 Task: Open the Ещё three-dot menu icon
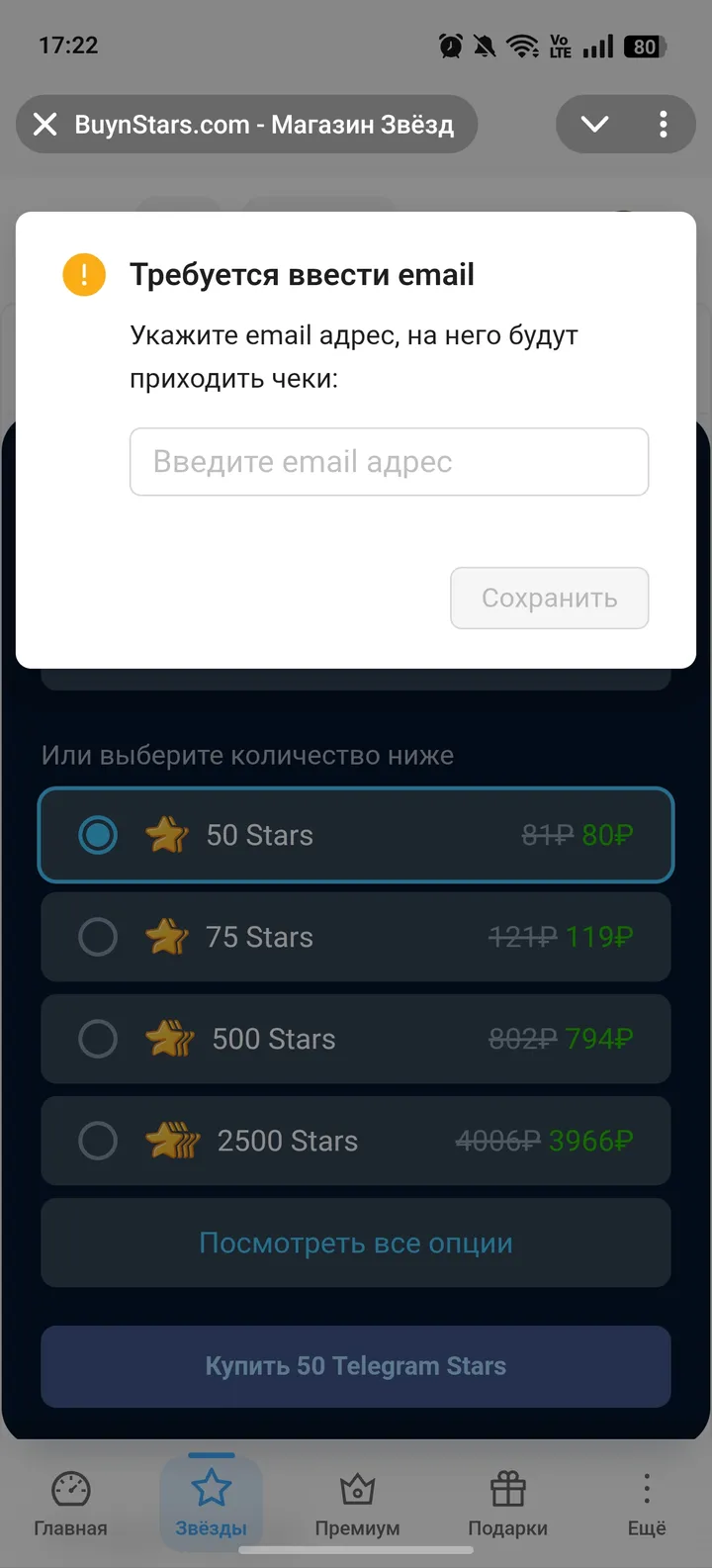(645, 1488)
